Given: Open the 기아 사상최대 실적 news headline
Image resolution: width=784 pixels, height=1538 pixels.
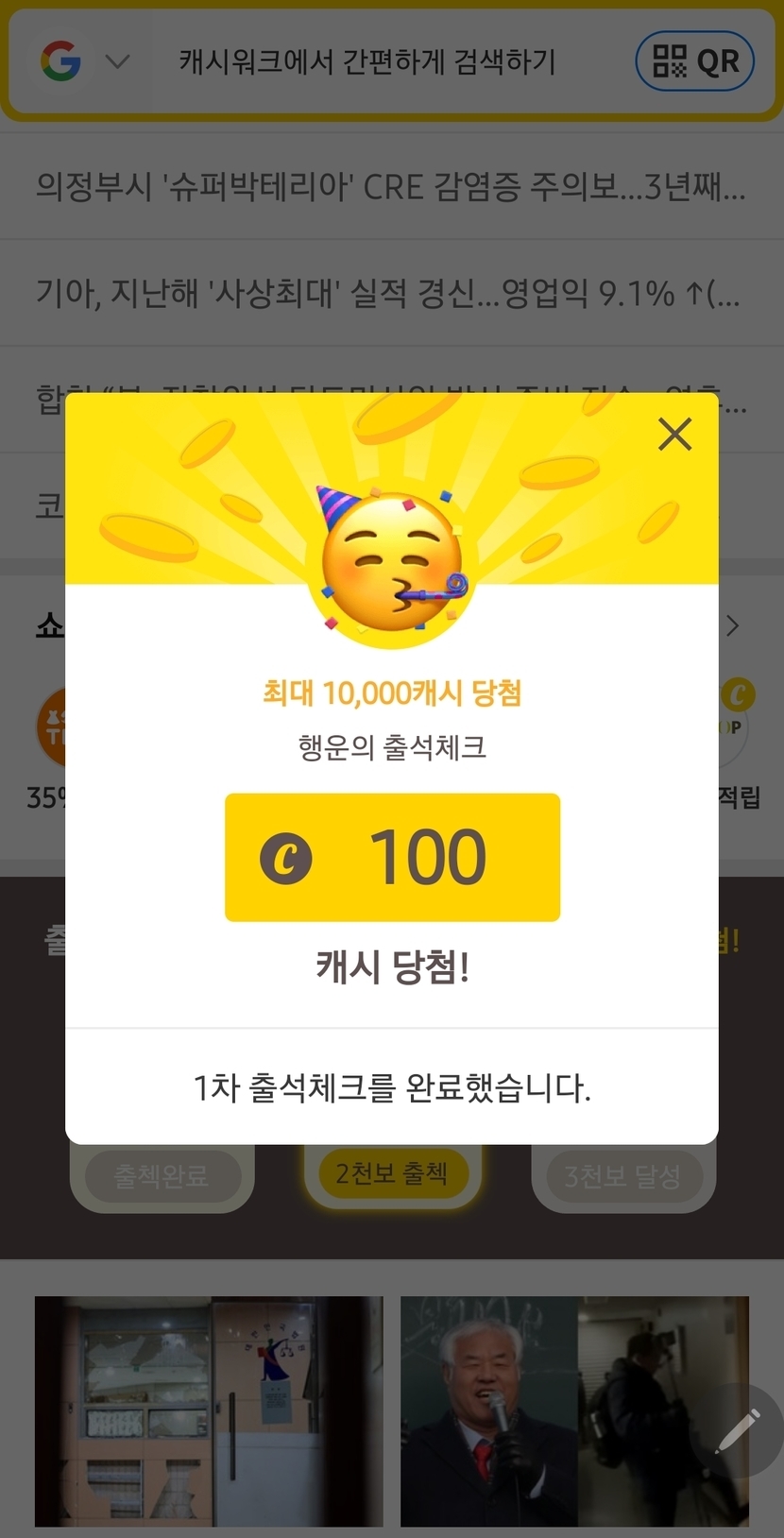Looking at the screenshot, I should pos(387,294).
